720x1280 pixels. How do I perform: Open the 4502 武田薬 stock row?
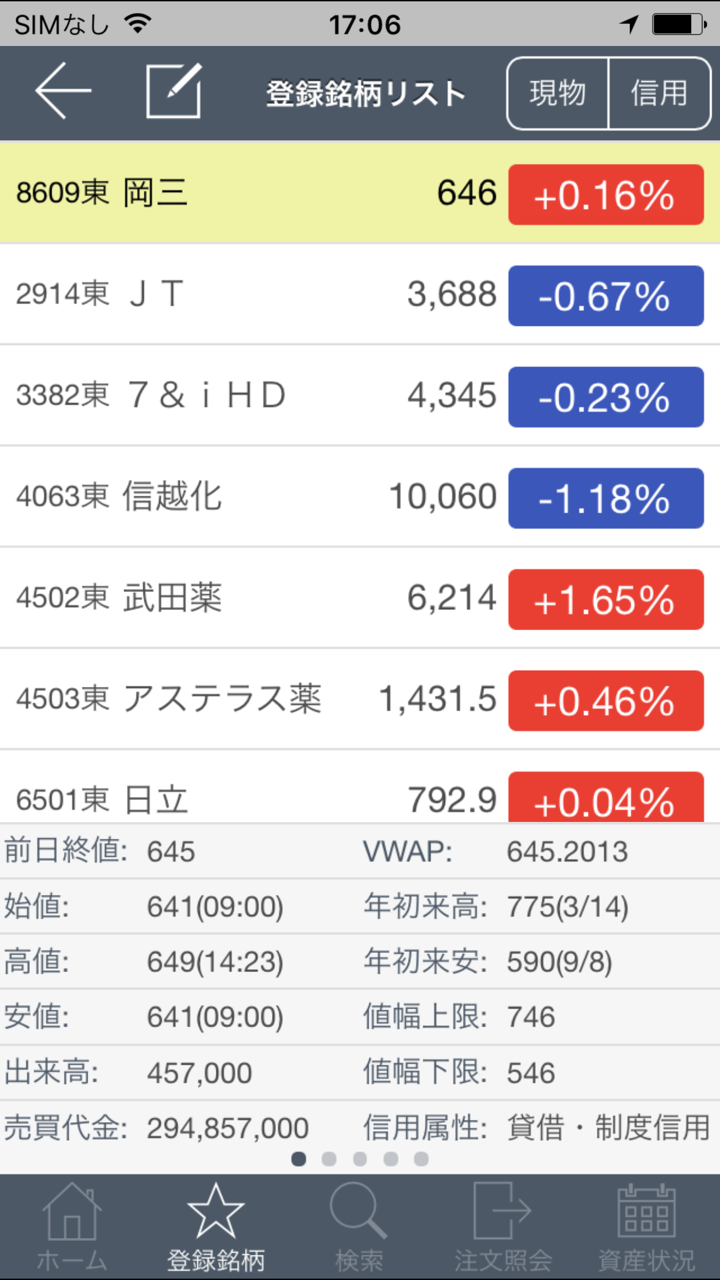point(250,598)
